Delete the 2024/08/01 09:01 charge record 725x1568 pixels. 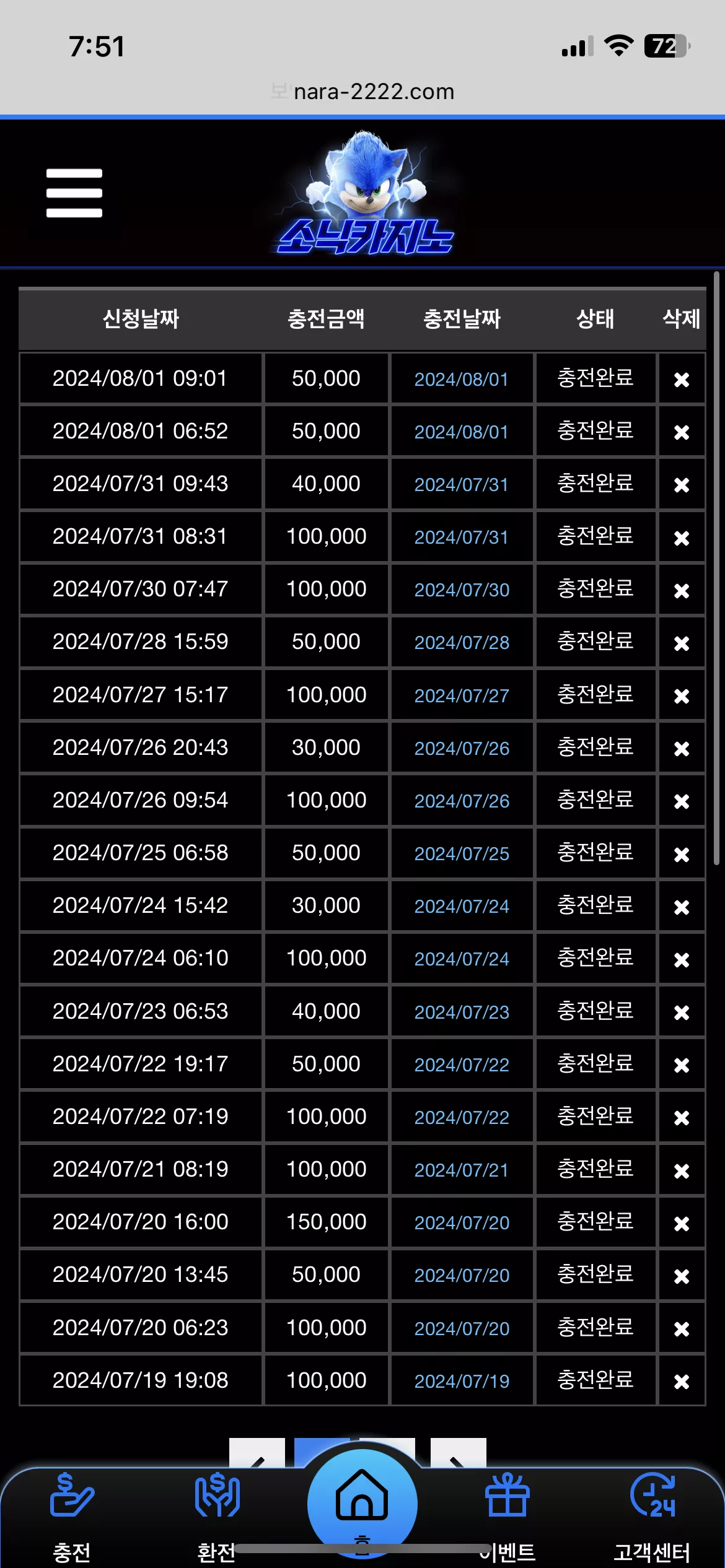(x=682, y=380)
